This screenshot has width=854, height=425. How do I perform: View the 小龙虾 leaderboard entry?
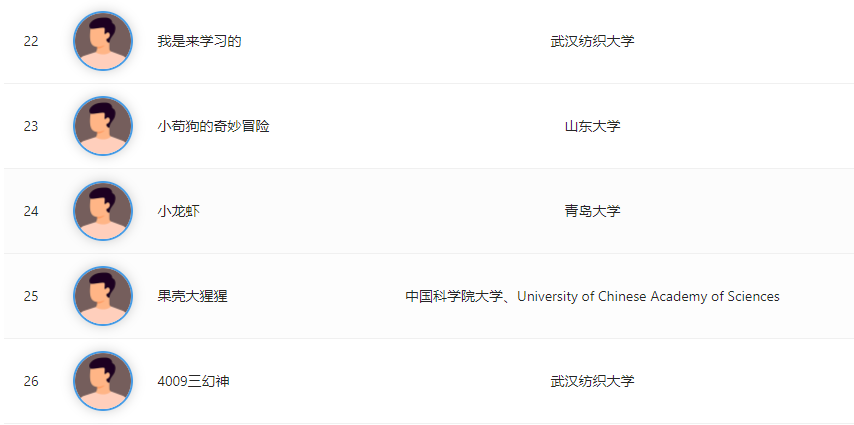pos(179,211)
